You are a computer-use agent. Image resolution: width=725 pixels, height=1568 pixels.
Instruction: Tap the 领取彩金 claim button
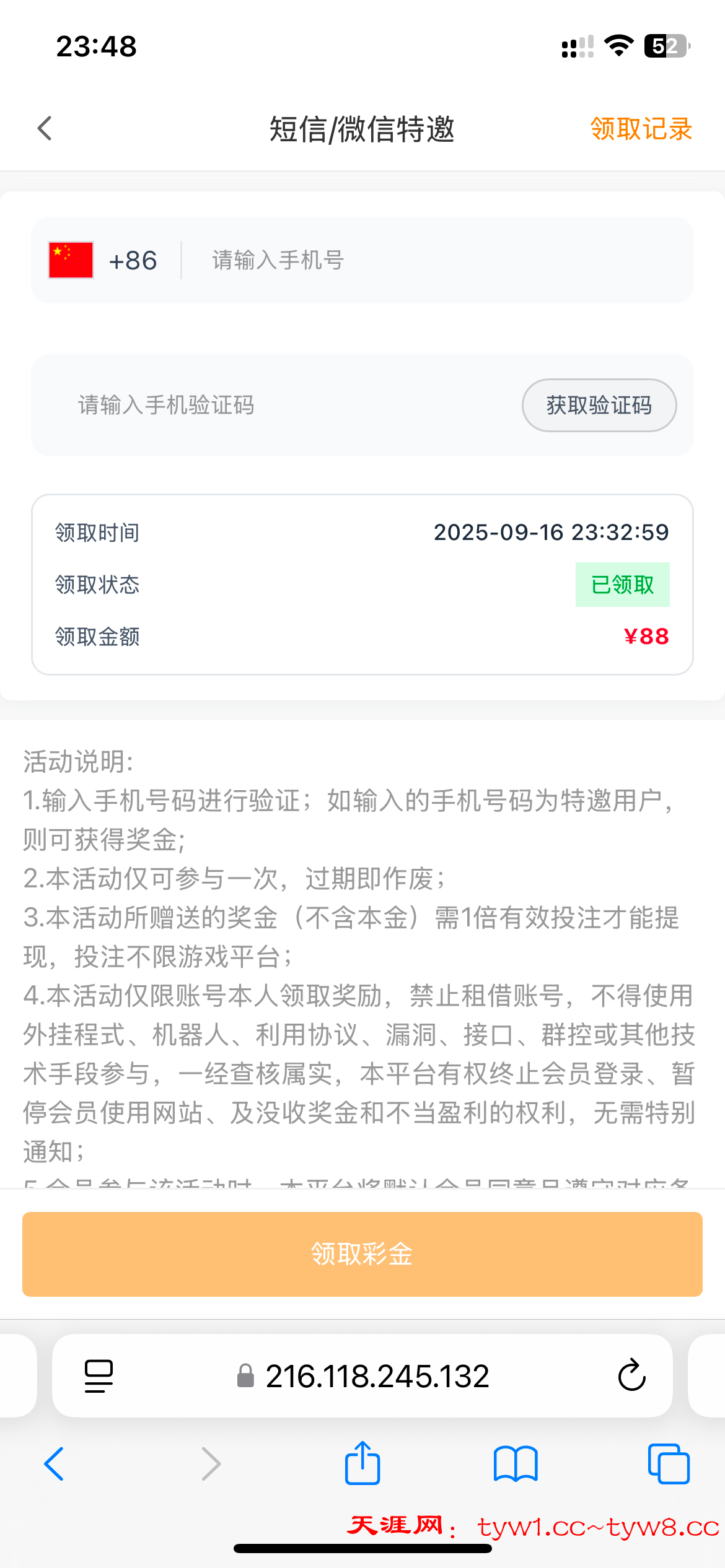point(362,1254)
